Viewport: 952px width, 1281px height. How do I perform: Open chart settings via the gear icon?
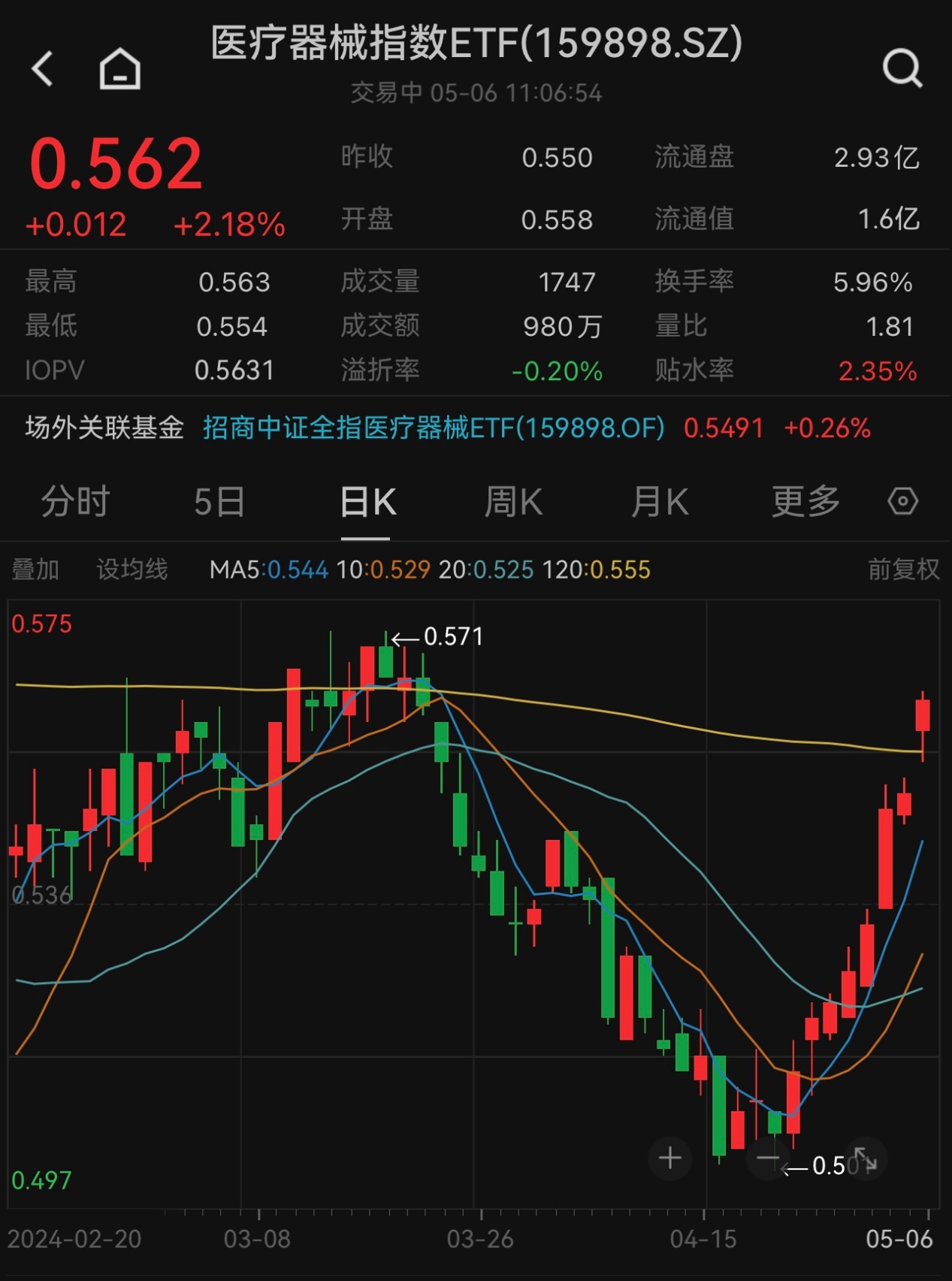[x=902, y=501]
